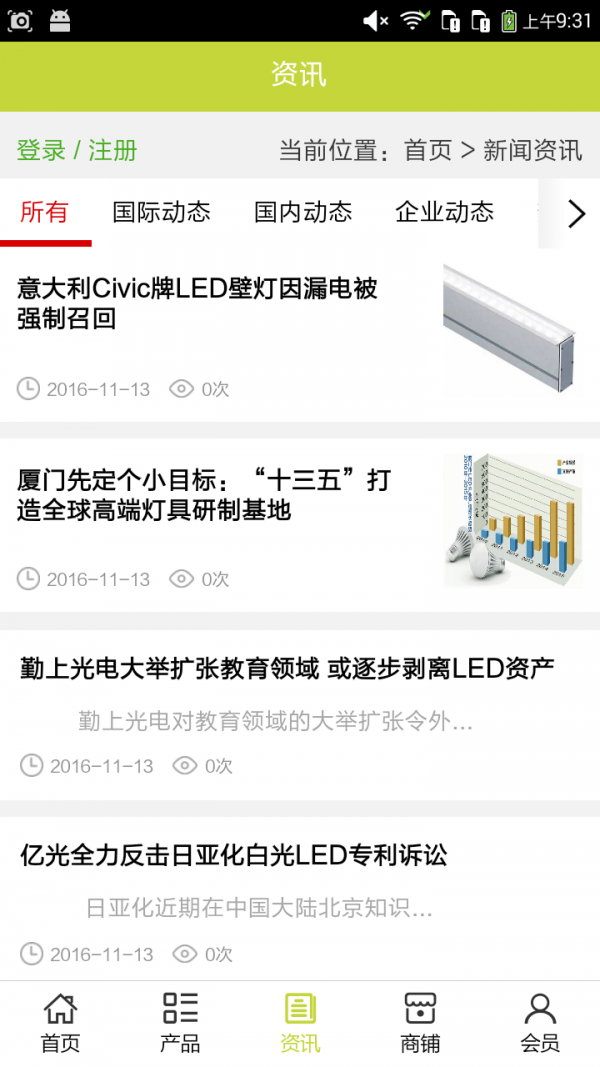Image resolution: width=600 pixels, height=1067 pixels.
Task: View the 亿光全力反击日亚化 patent article
Action: tap(234, 855)
